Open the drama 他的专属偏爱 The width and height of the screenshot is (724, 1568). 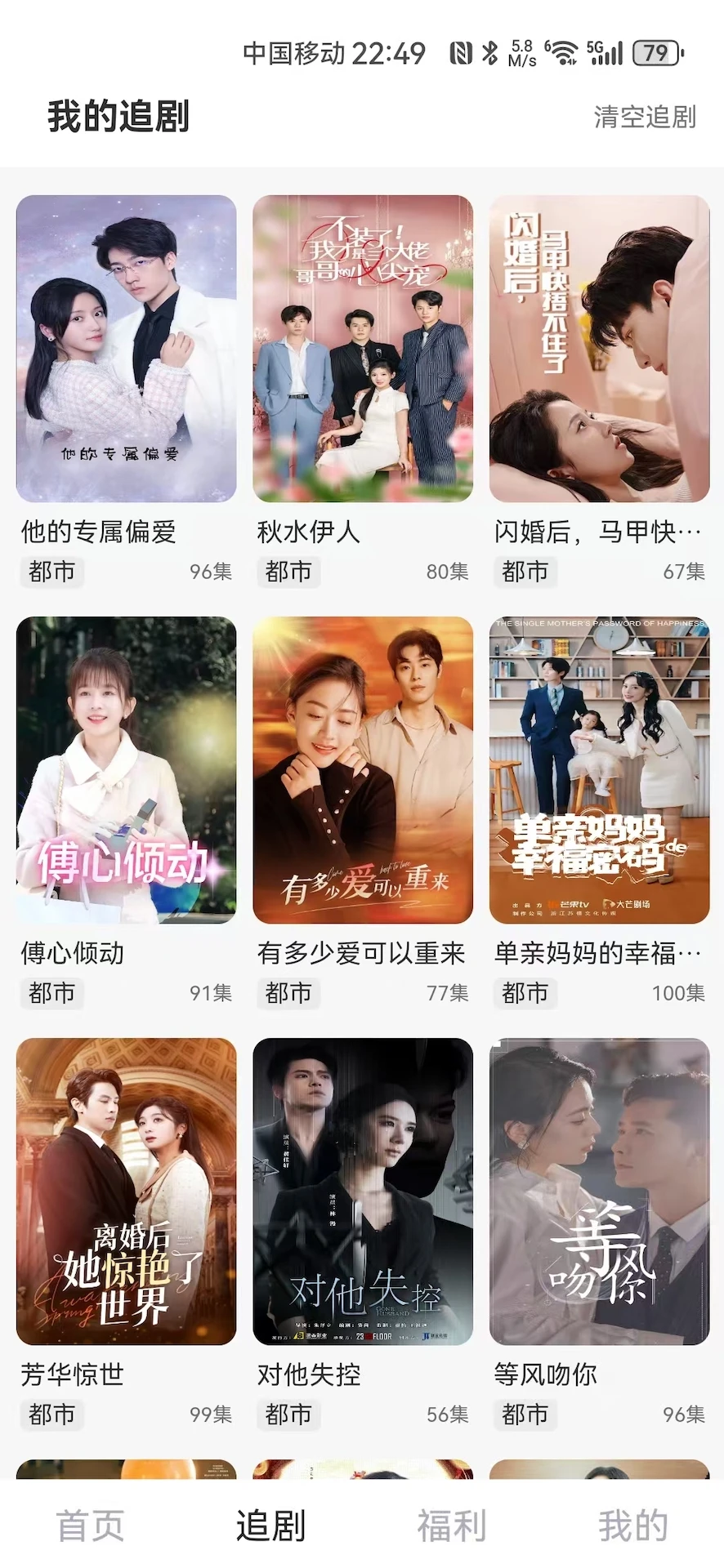coord(126,349)
